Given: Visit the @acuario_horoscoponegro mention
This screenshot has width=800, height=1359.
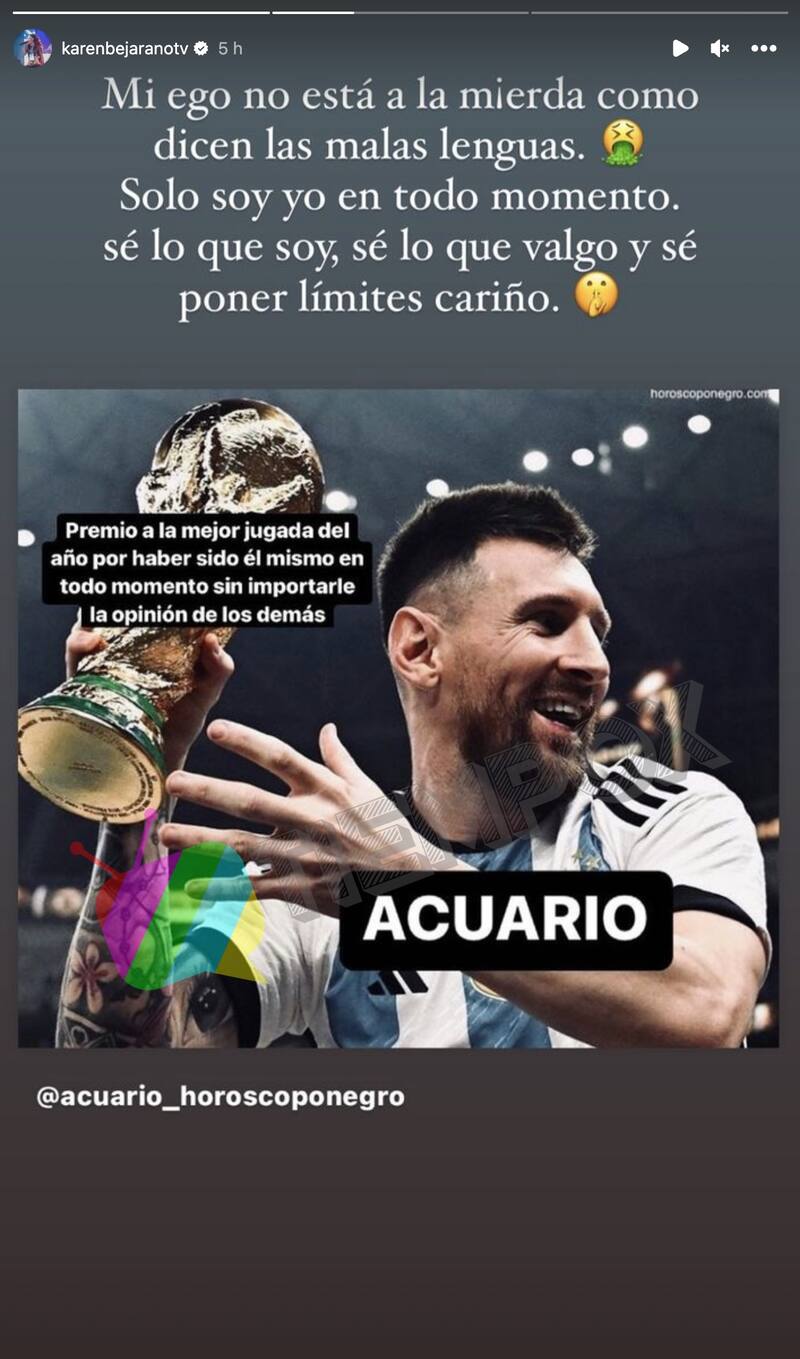Looking at the screenshot, I should click(221, 1096).
